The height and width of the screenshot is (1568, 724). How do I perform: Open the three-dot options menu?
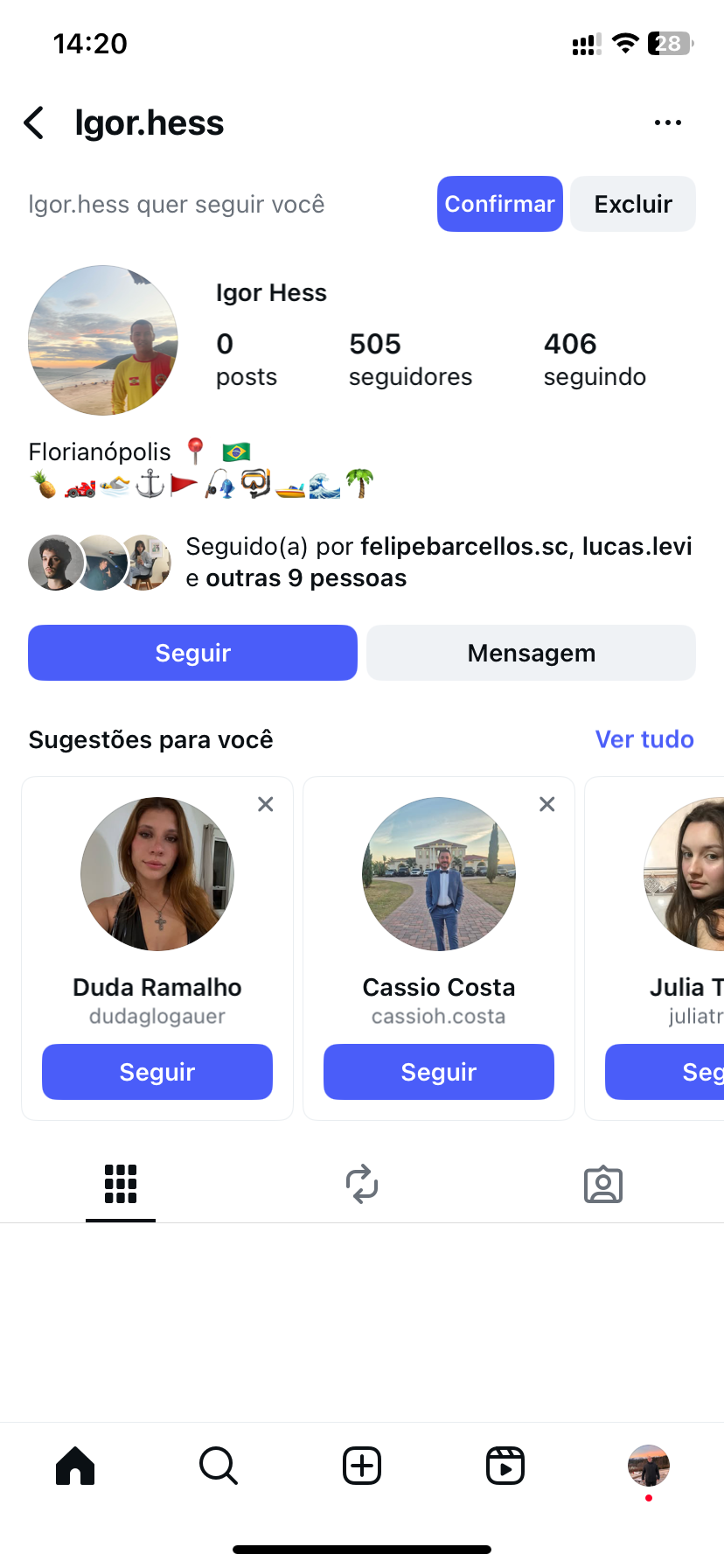point(667,123)
